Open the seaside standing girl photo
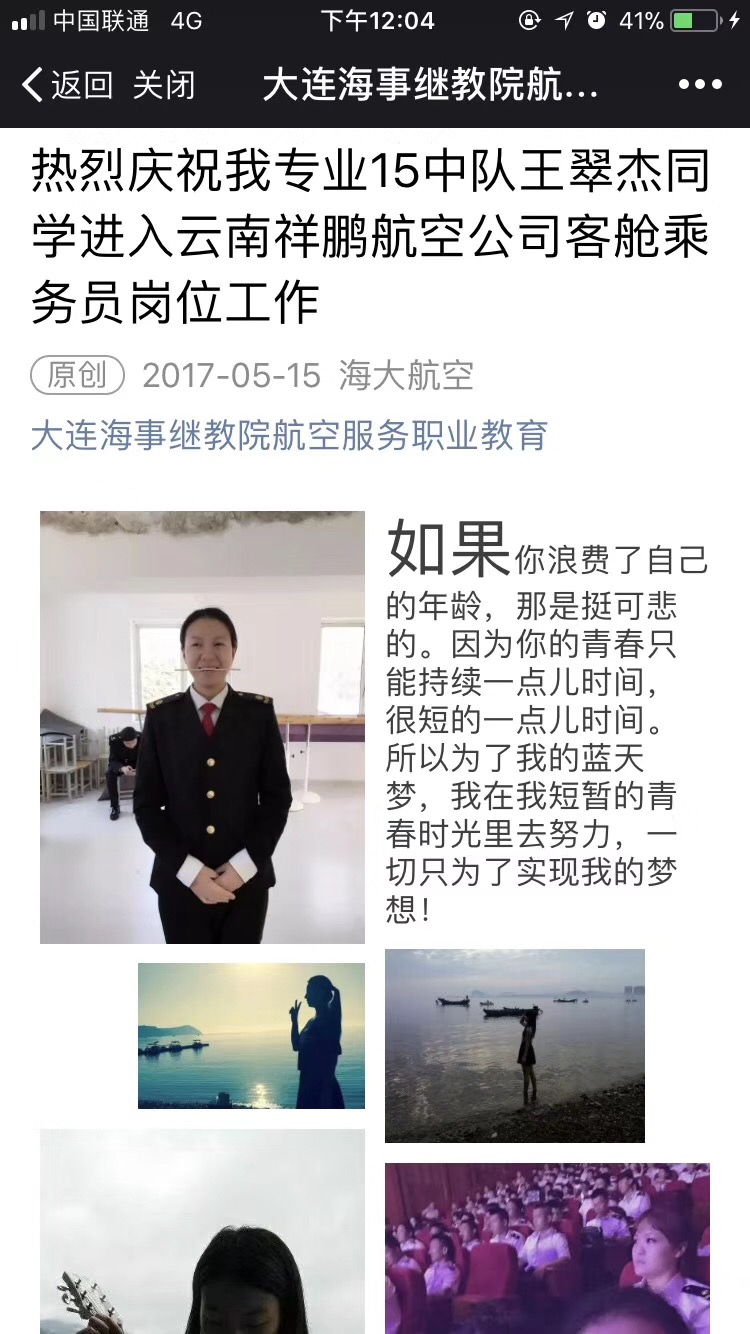The height and width of the screenshot is (1334, 750). [x=514, y=1045]
